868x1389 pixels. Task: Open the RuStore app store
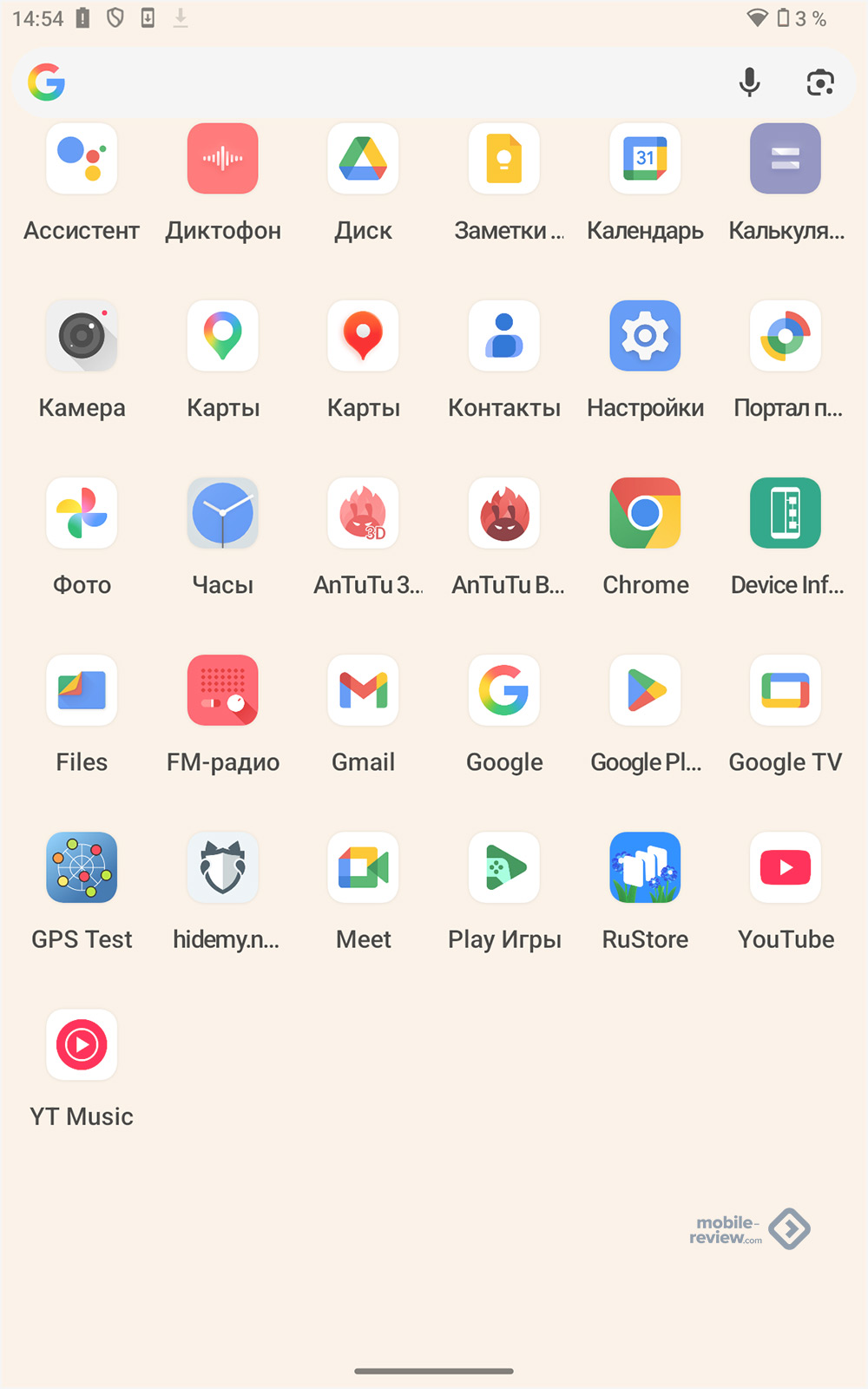[x=645, y=867]
